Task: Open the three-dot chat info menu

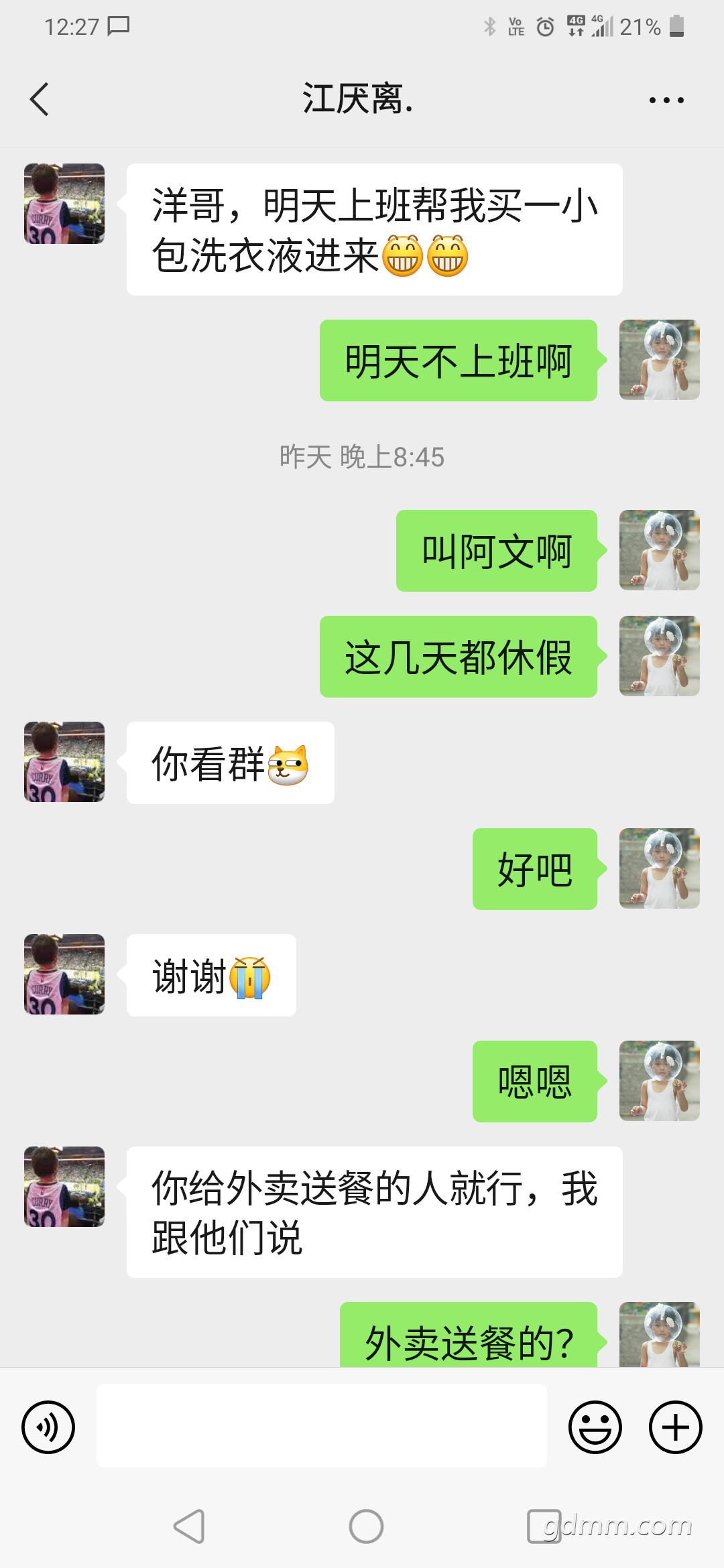Action: click(x=666, y=100)
